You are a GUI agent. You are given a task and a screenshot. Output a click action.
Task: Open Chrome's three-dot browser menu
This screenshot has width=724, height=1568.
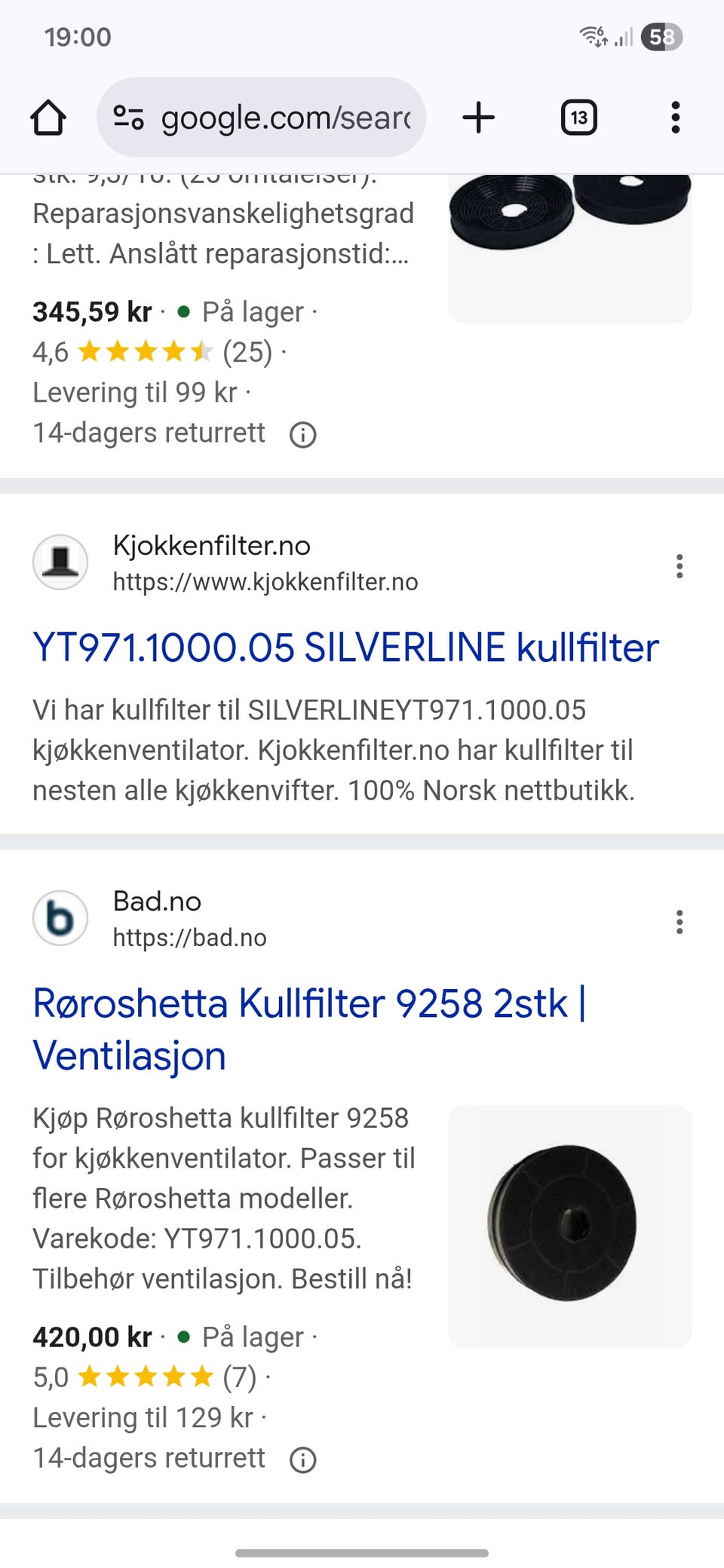tap(674, 118)
